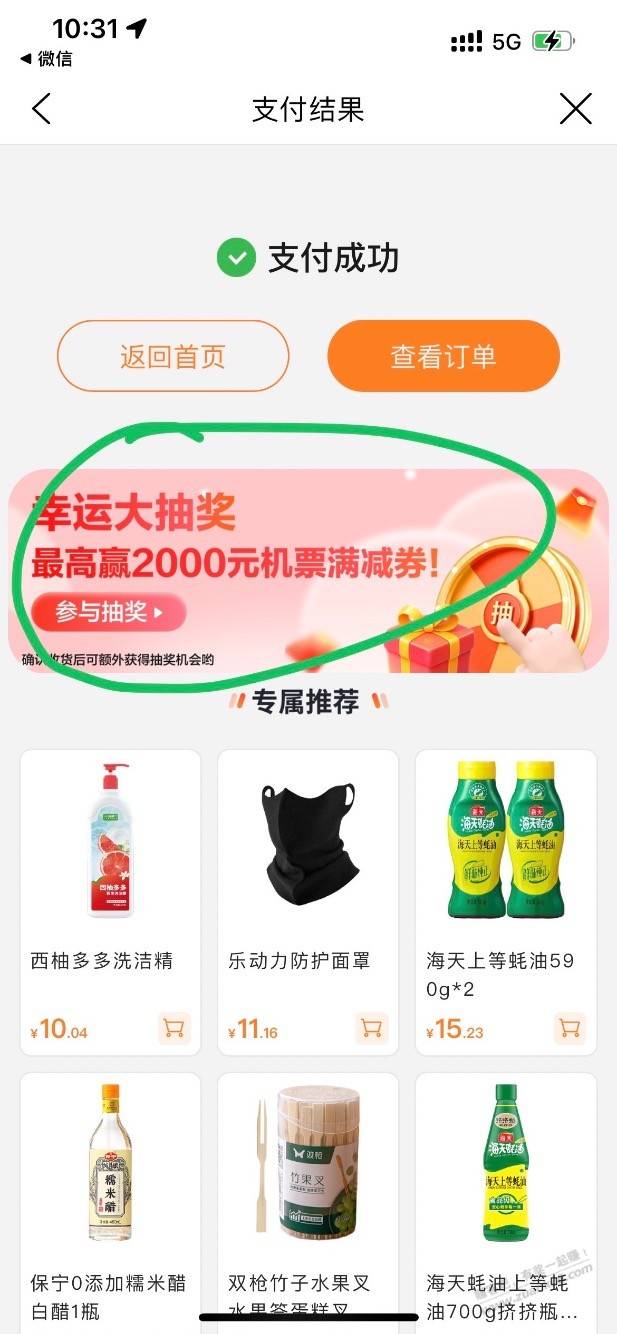The image size is (617, 1334).
Task: Return to 微信 from the status bar
Action: (46, 59)
